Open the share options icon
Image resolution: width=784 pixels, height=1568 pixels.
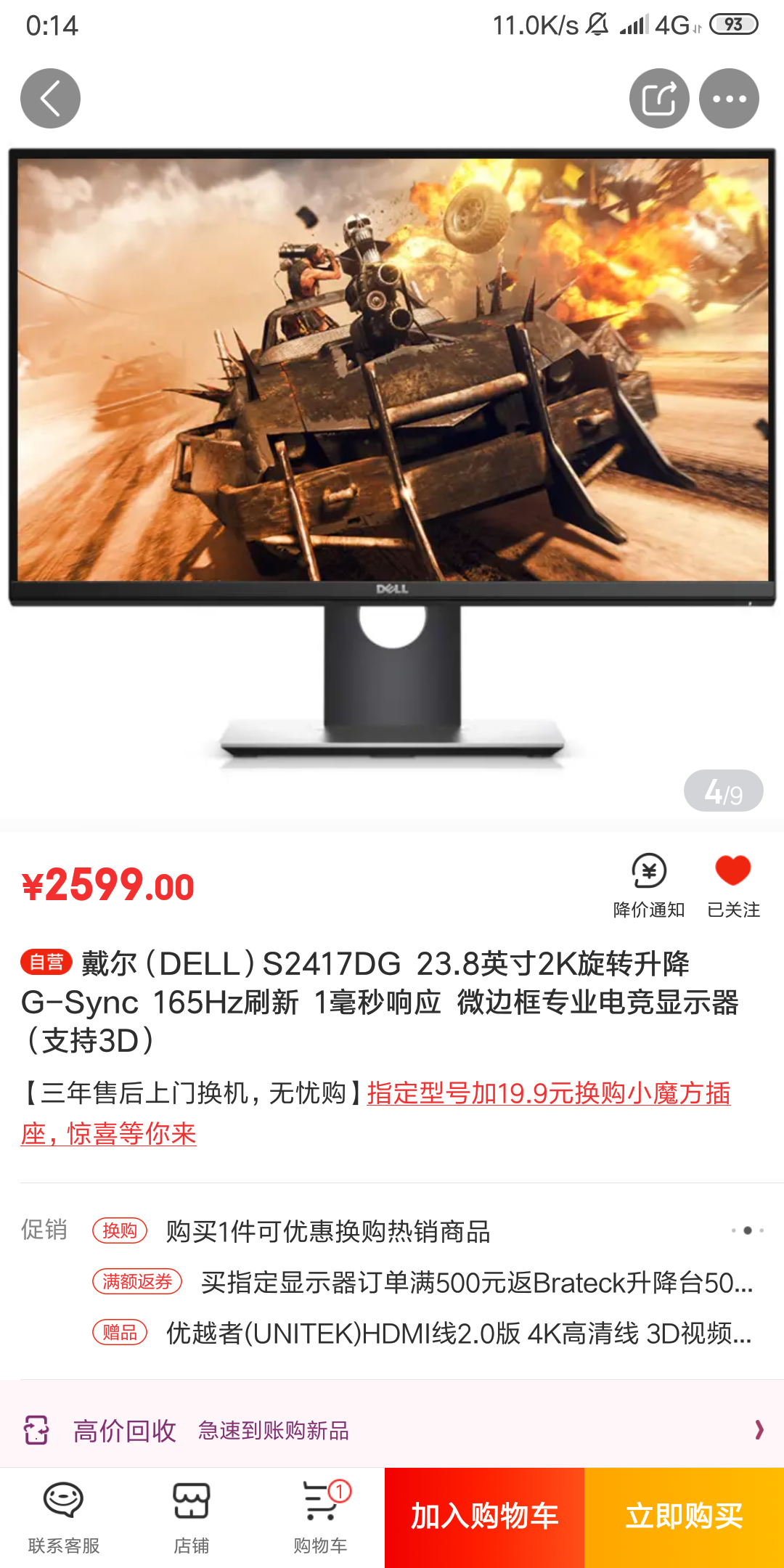tap(659, 97)
